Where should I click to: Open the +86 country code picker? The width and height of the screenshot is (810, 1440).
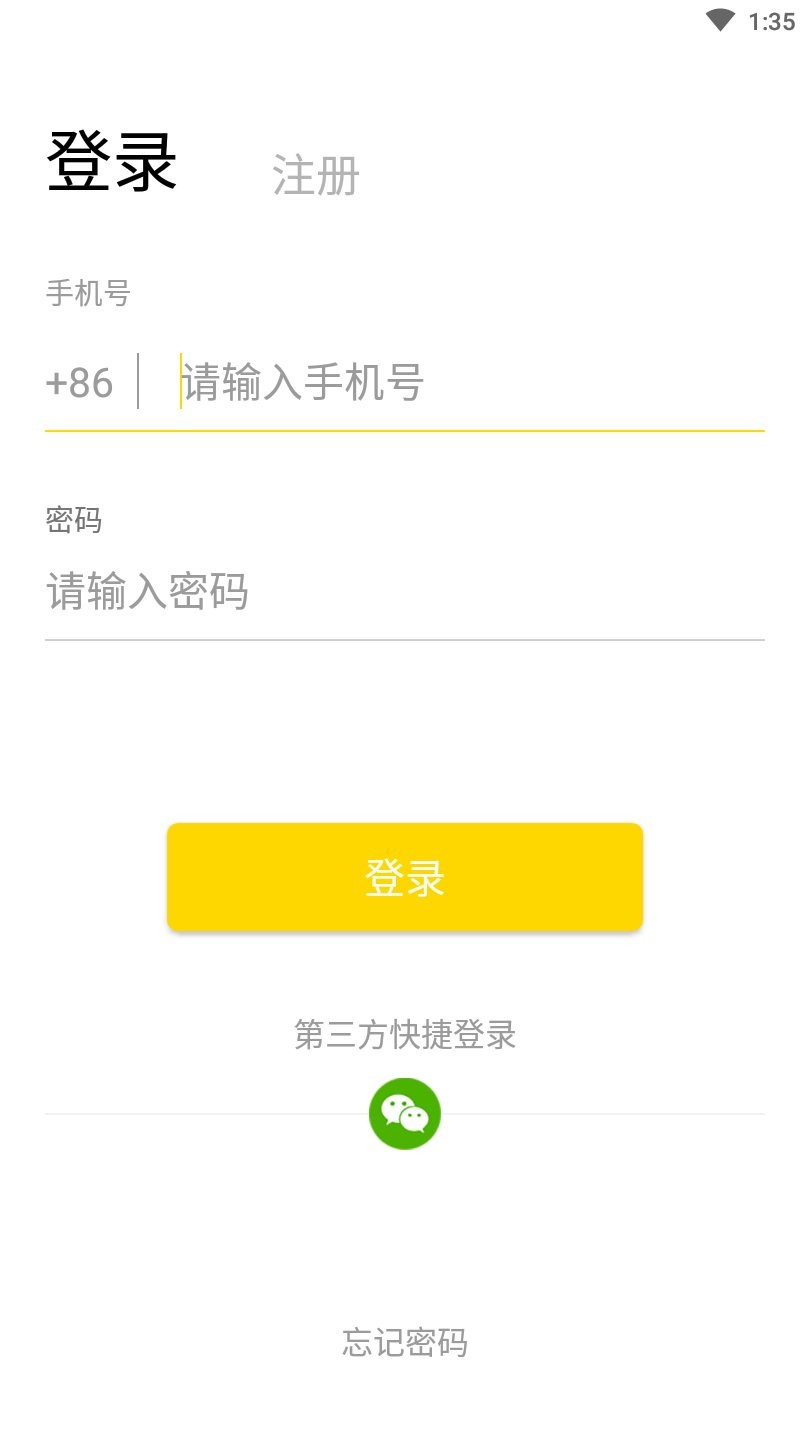pos(80,383)
